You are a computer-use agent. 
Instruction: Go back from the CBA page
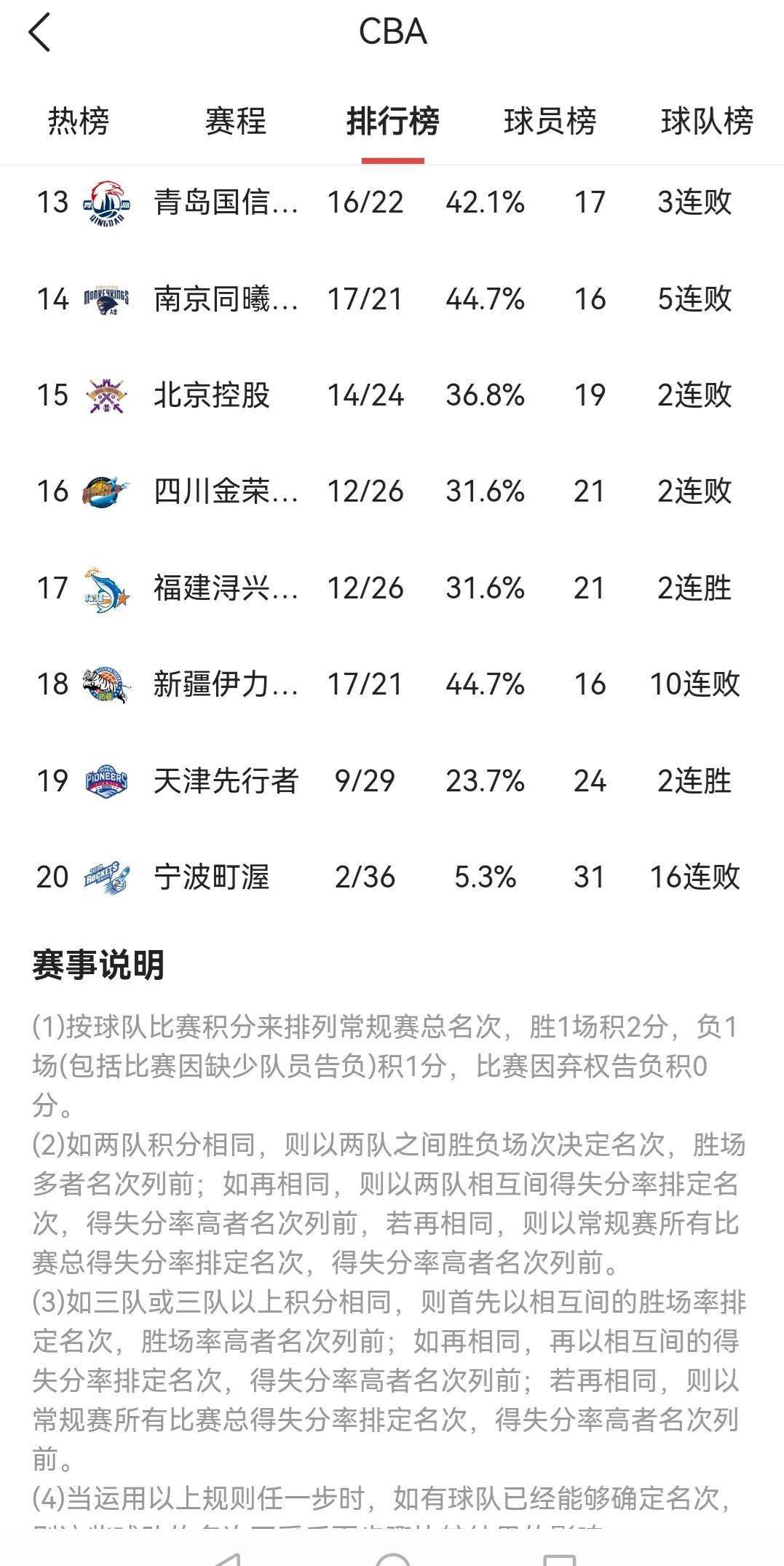(39, 33)
